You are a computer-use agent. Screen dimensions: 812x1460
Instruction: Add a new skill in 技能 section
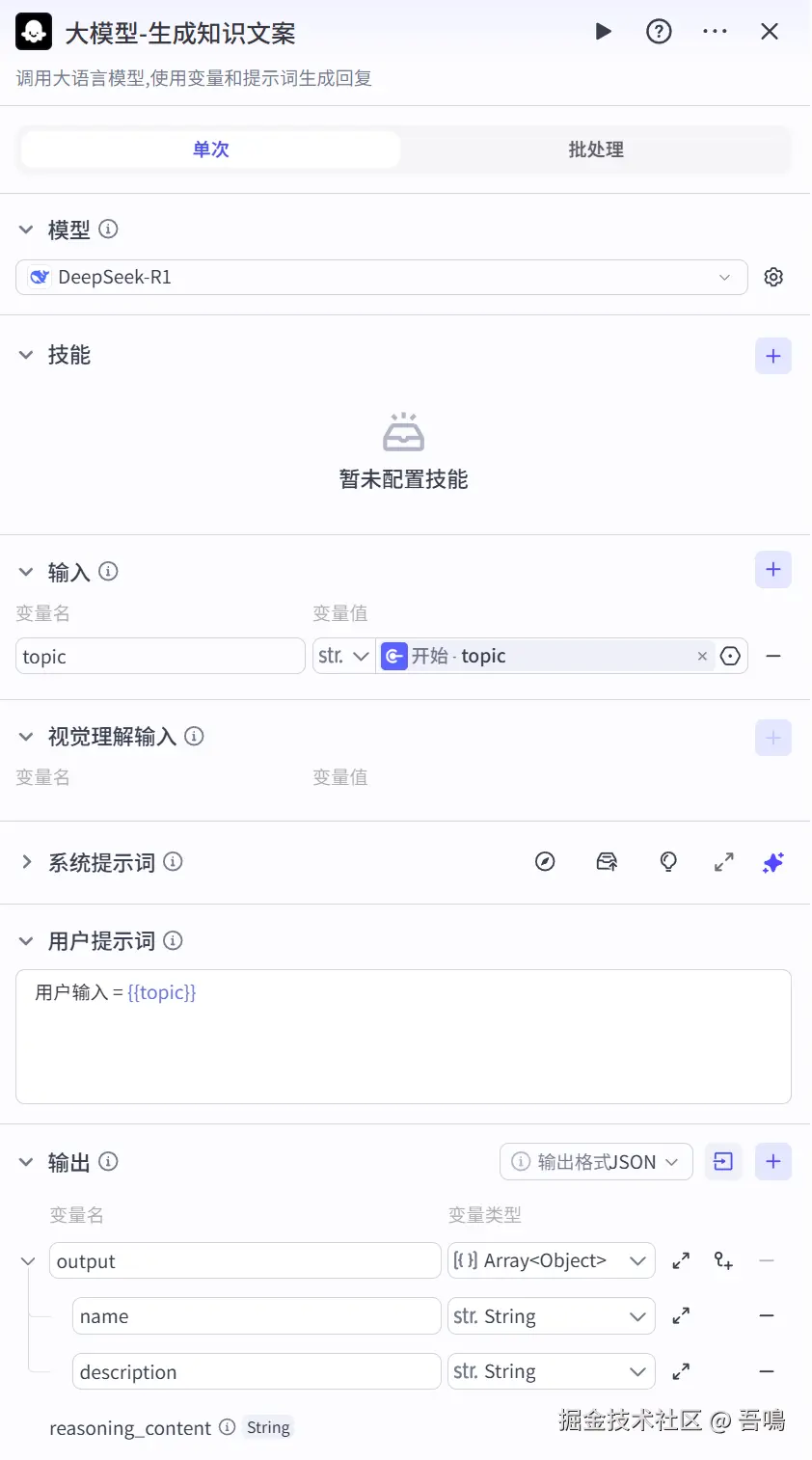tap(773, 356)
